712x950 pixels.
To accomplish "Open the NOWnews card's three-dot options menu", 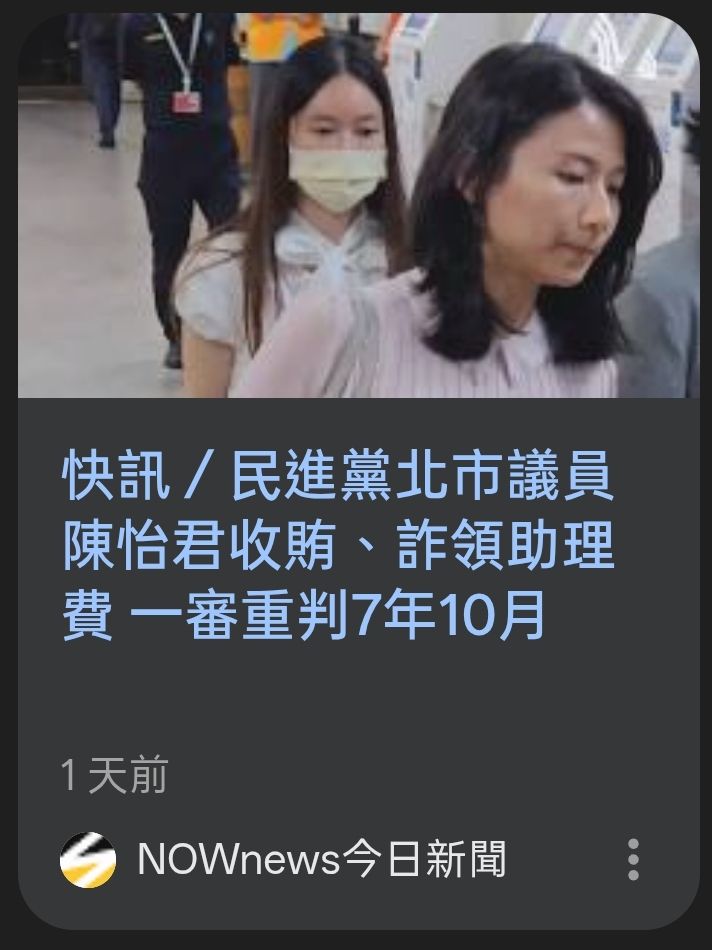I will tap(633, 859).
